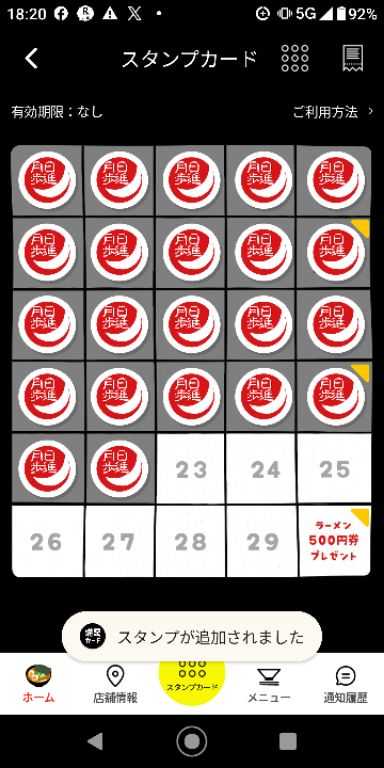
Task: Tap the system home button
Action: (x=192, y=741)
